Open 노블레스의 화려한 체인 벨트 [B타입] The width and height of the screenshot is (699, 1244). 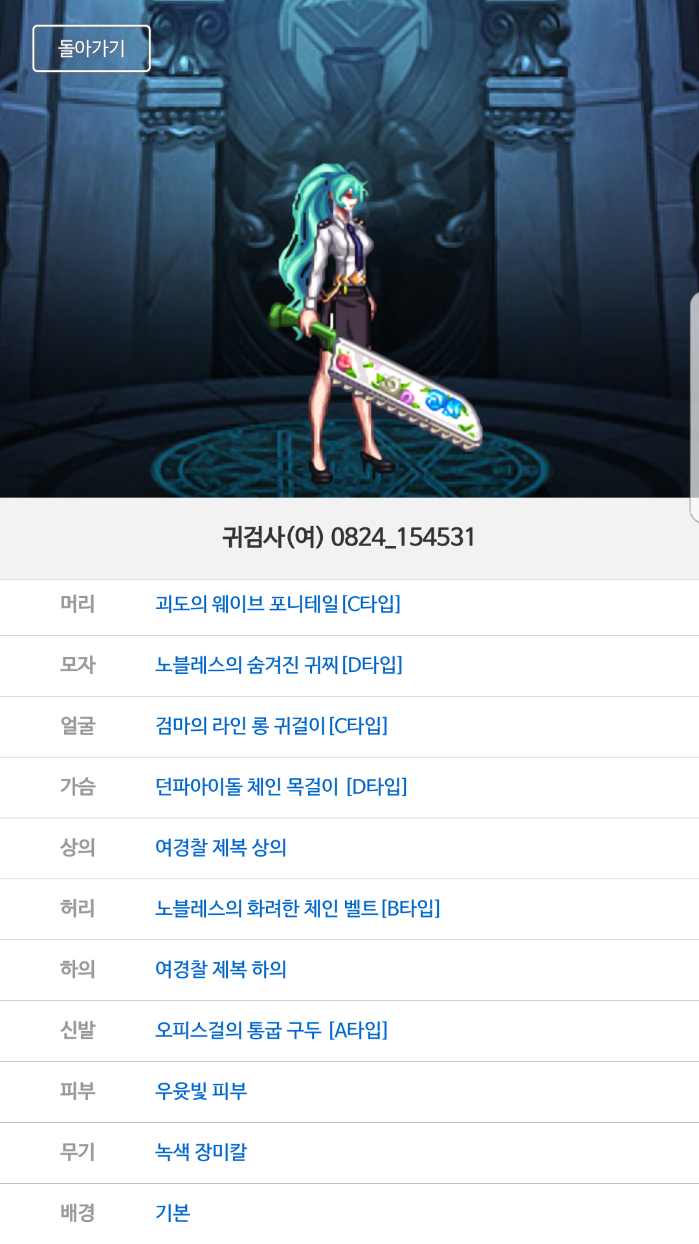click(x=297, y=909)
